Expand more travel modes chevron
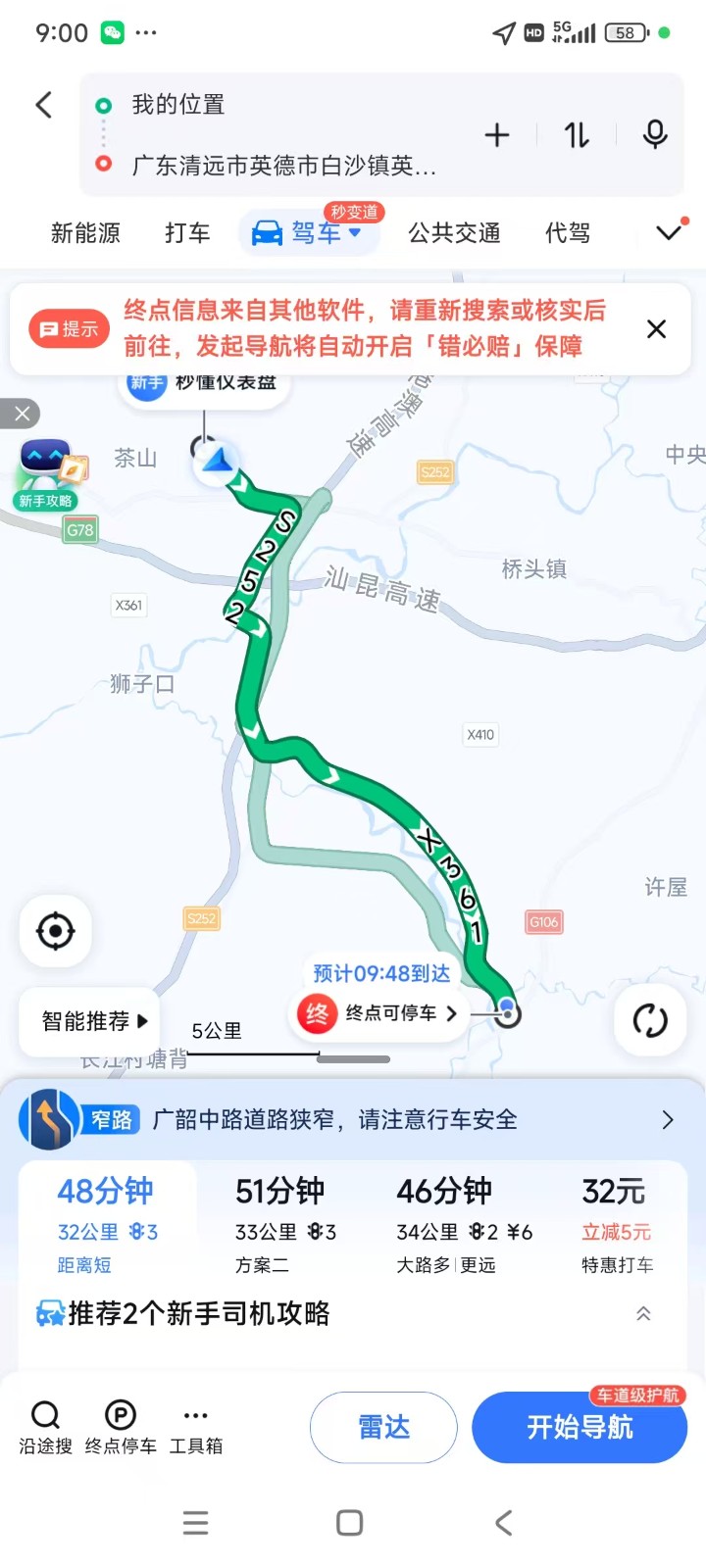The width and height of the screenshot is (706, 1568). pos(669,232)
